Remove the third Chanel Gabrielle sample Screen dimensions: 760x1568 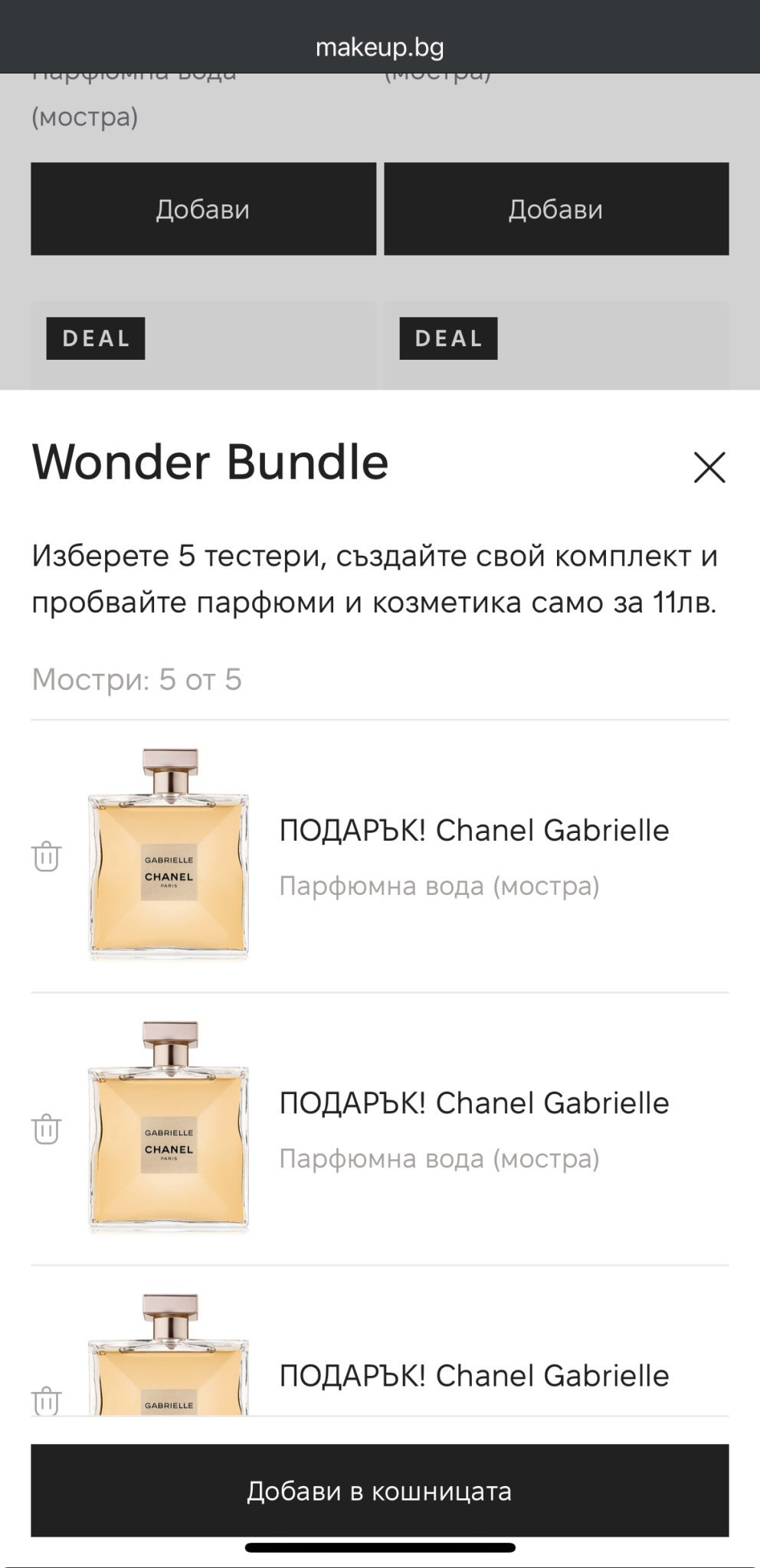point(46,1400)
